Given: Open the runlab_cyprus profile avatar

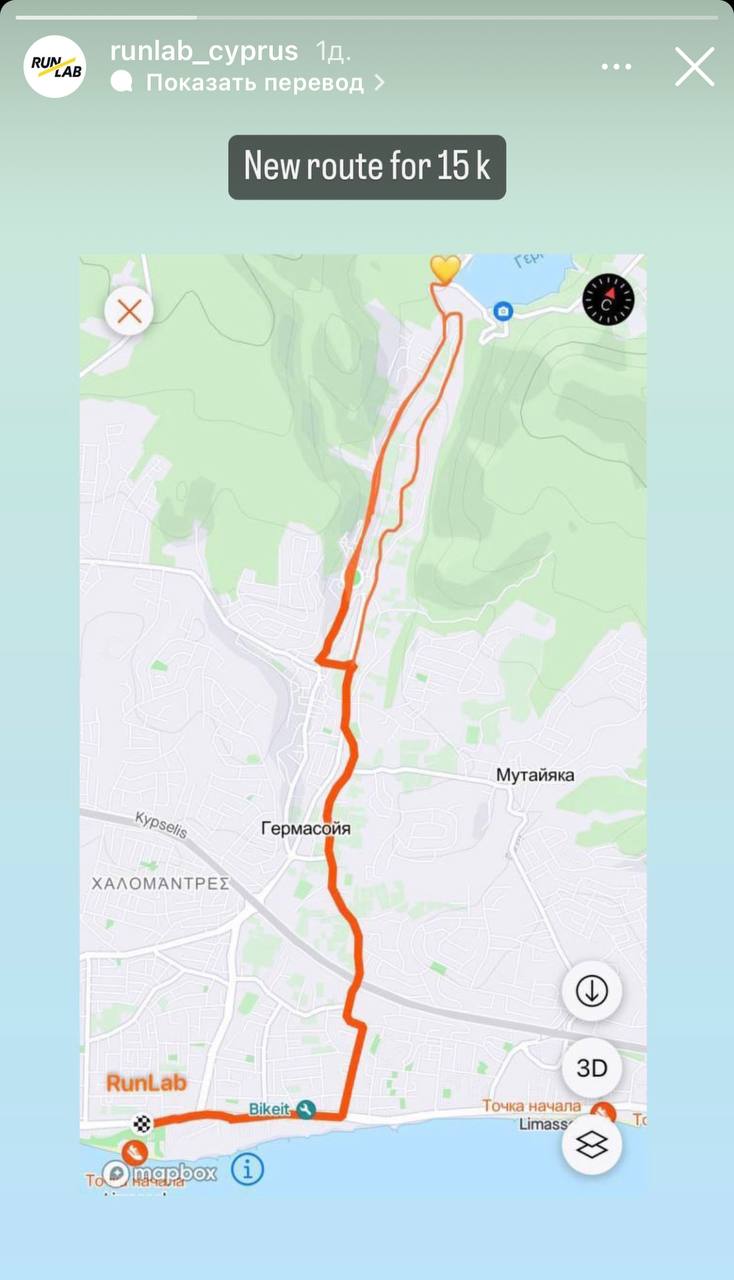Looking at the screenshot, I should (x=55, y=66).
